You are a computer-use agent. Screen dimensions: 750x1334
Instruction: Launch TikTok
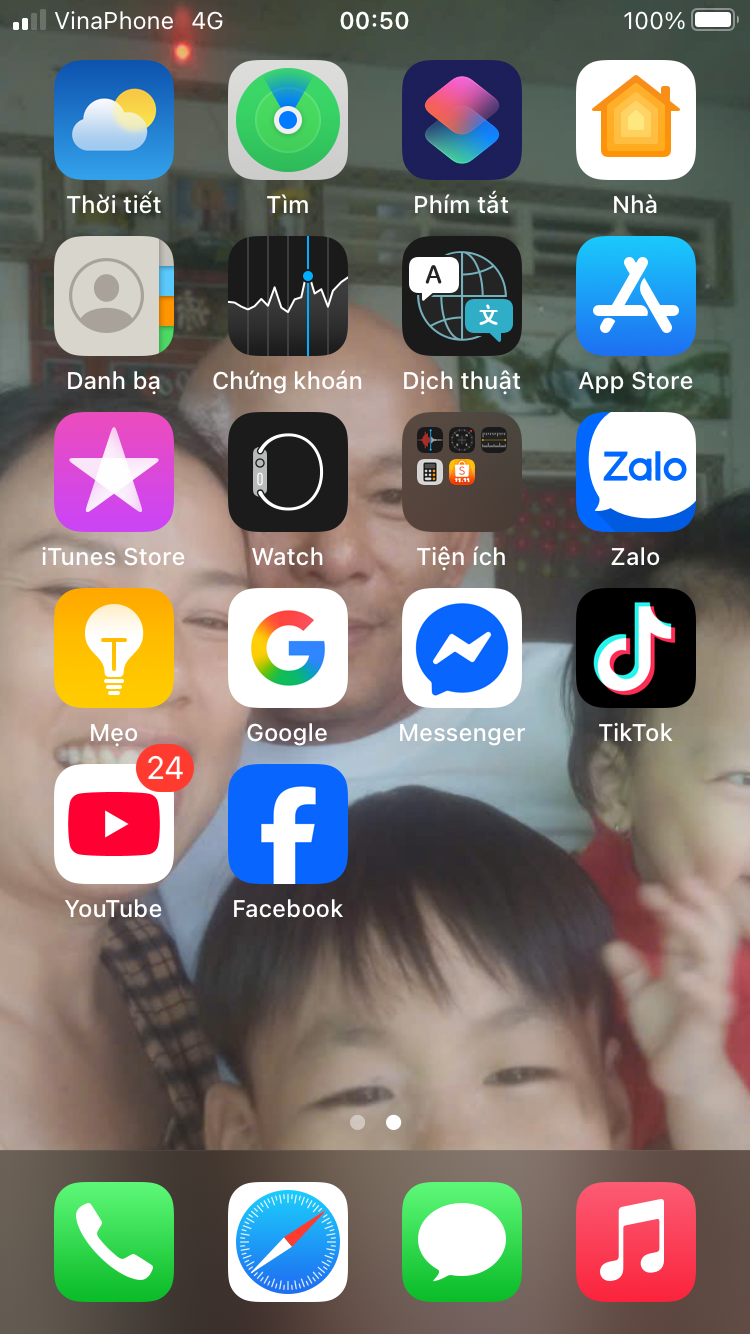636,648
